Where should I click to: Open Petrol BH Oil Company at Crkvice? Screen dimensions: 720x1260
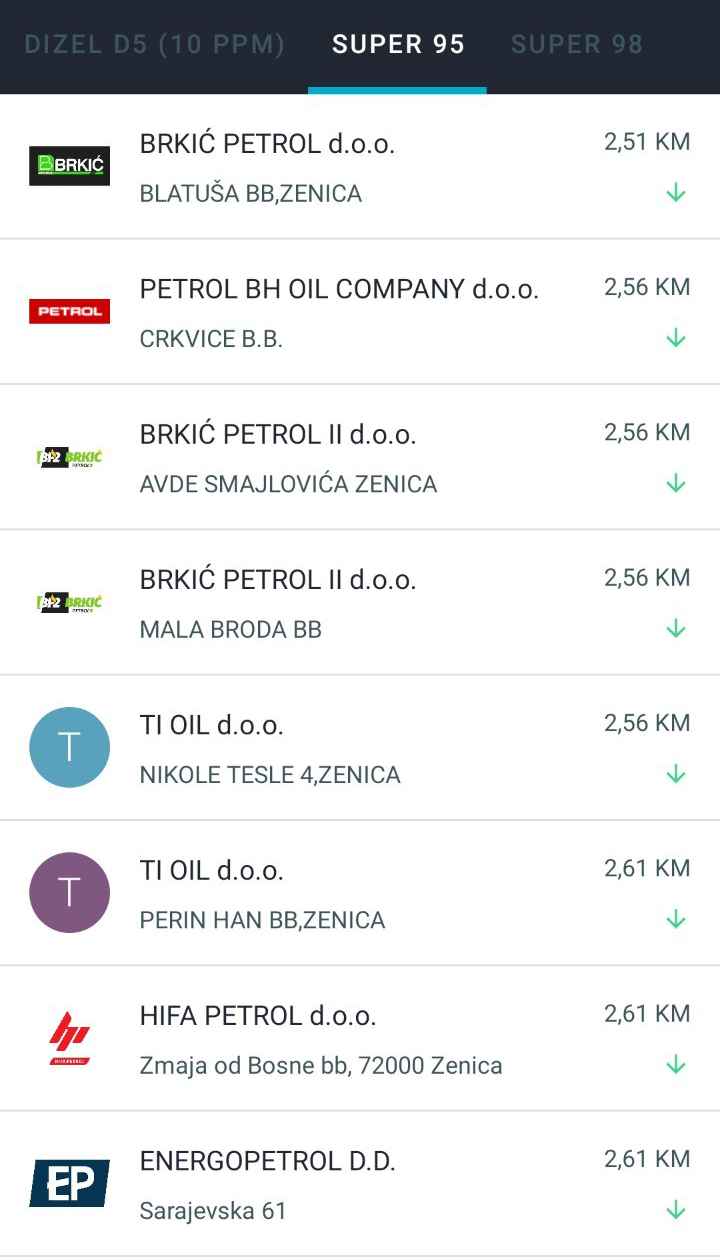(360, 312)
